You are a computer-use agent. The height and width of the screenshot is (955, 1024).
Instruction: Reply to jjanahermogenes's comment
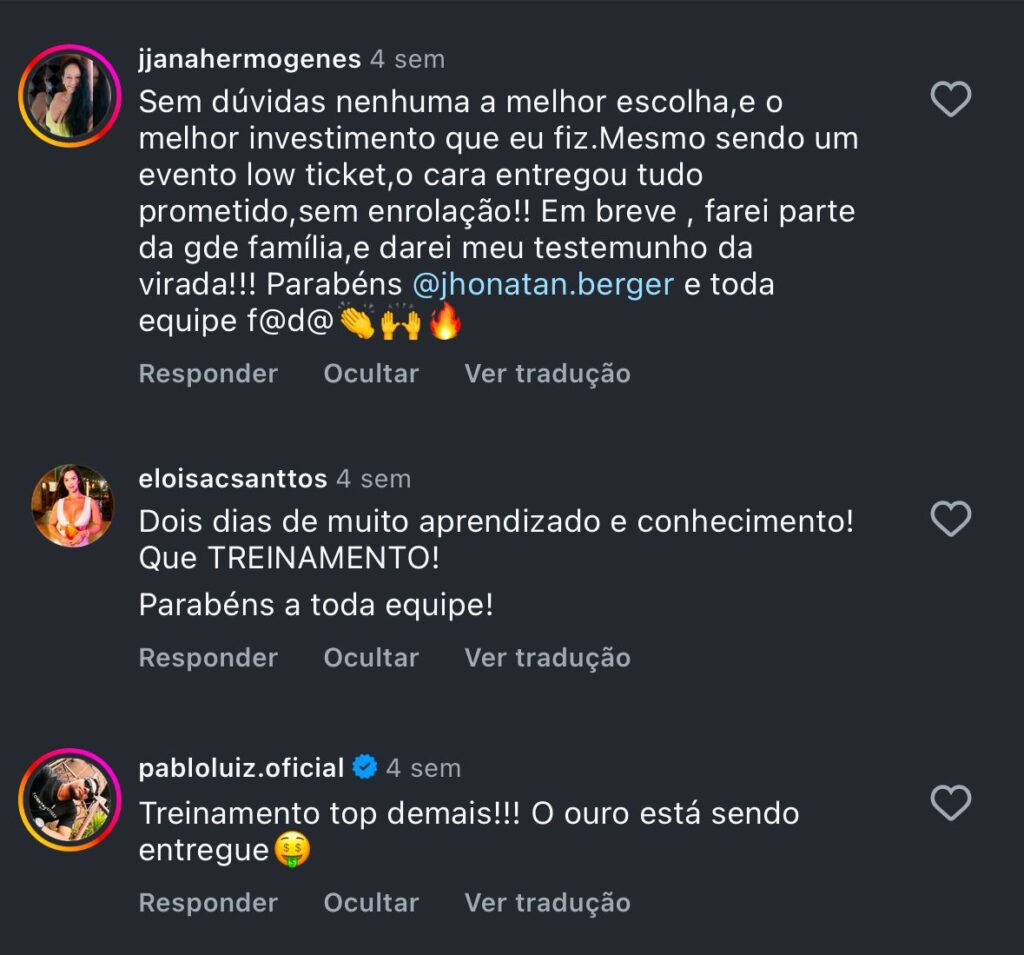coord(208,374)
